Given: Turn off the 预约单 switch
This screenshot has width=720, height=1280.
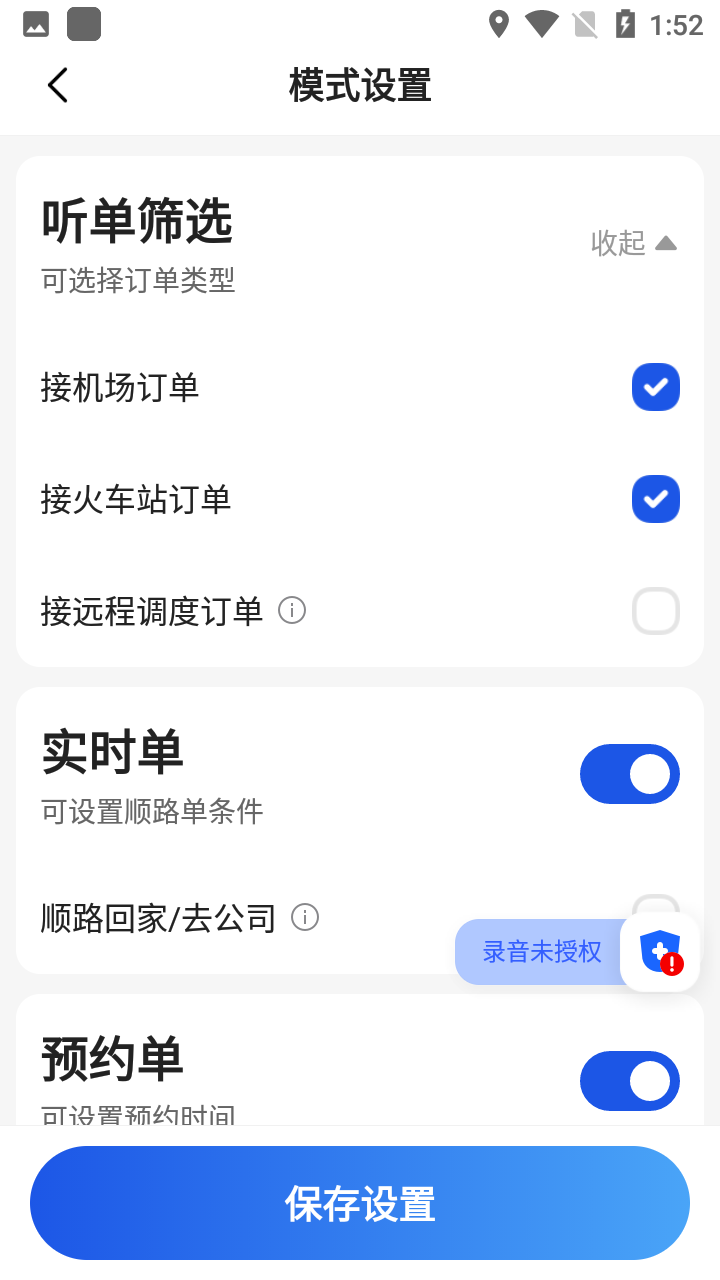Looking at the screenshot, I should tap(630, 1081).
